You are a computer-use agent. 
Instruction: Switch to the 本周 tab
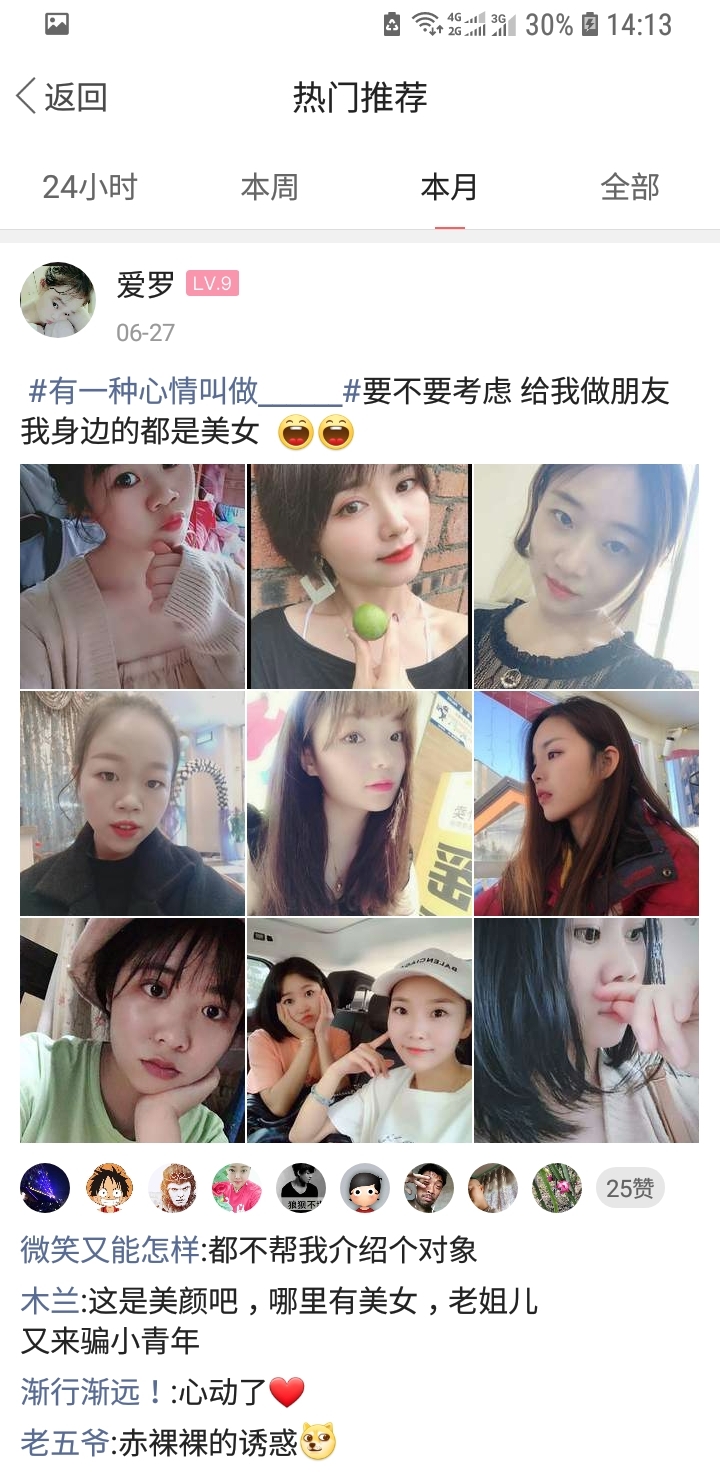click(269, 187)
